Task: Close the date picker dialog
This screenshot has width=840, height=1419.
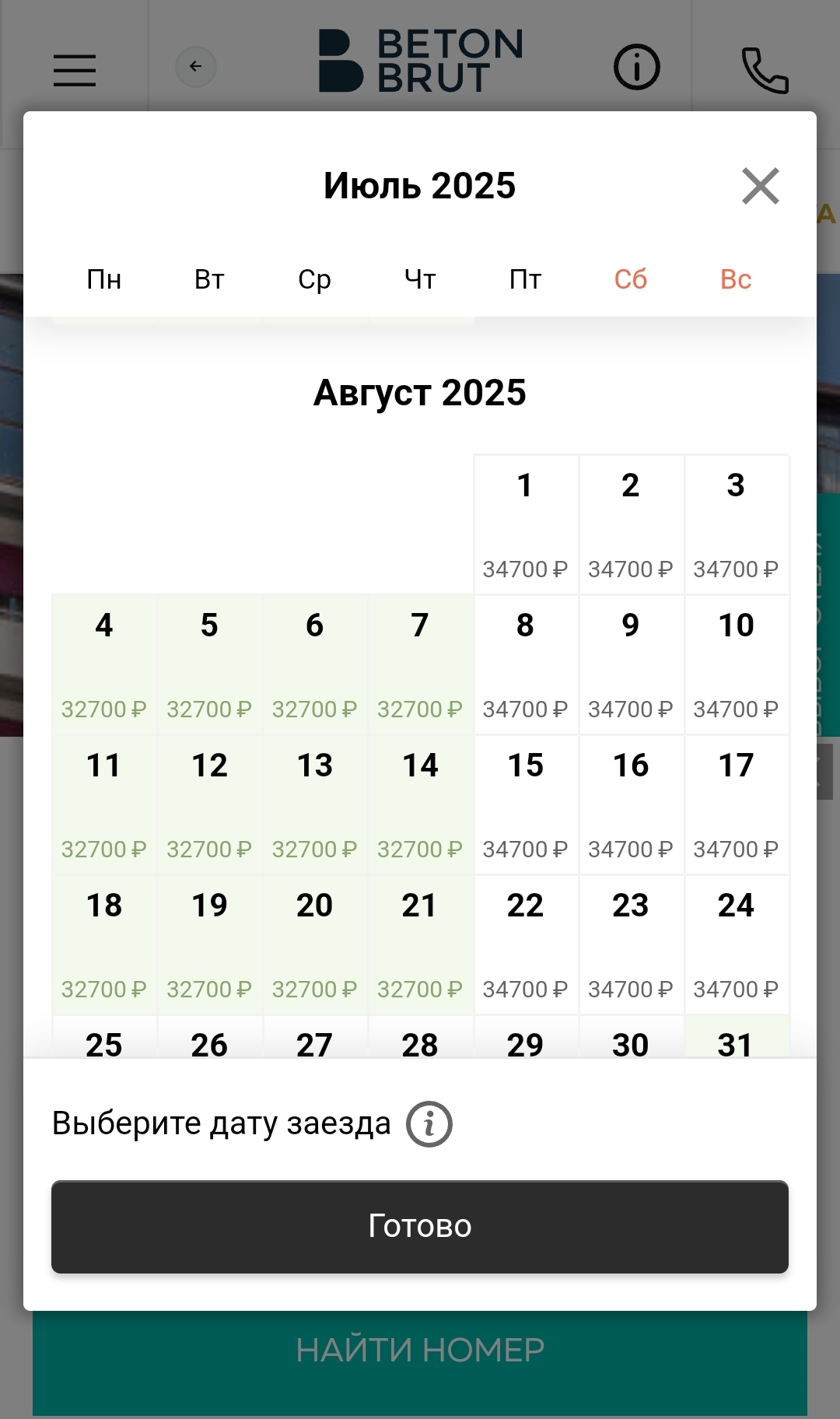Action: point(760,186)
